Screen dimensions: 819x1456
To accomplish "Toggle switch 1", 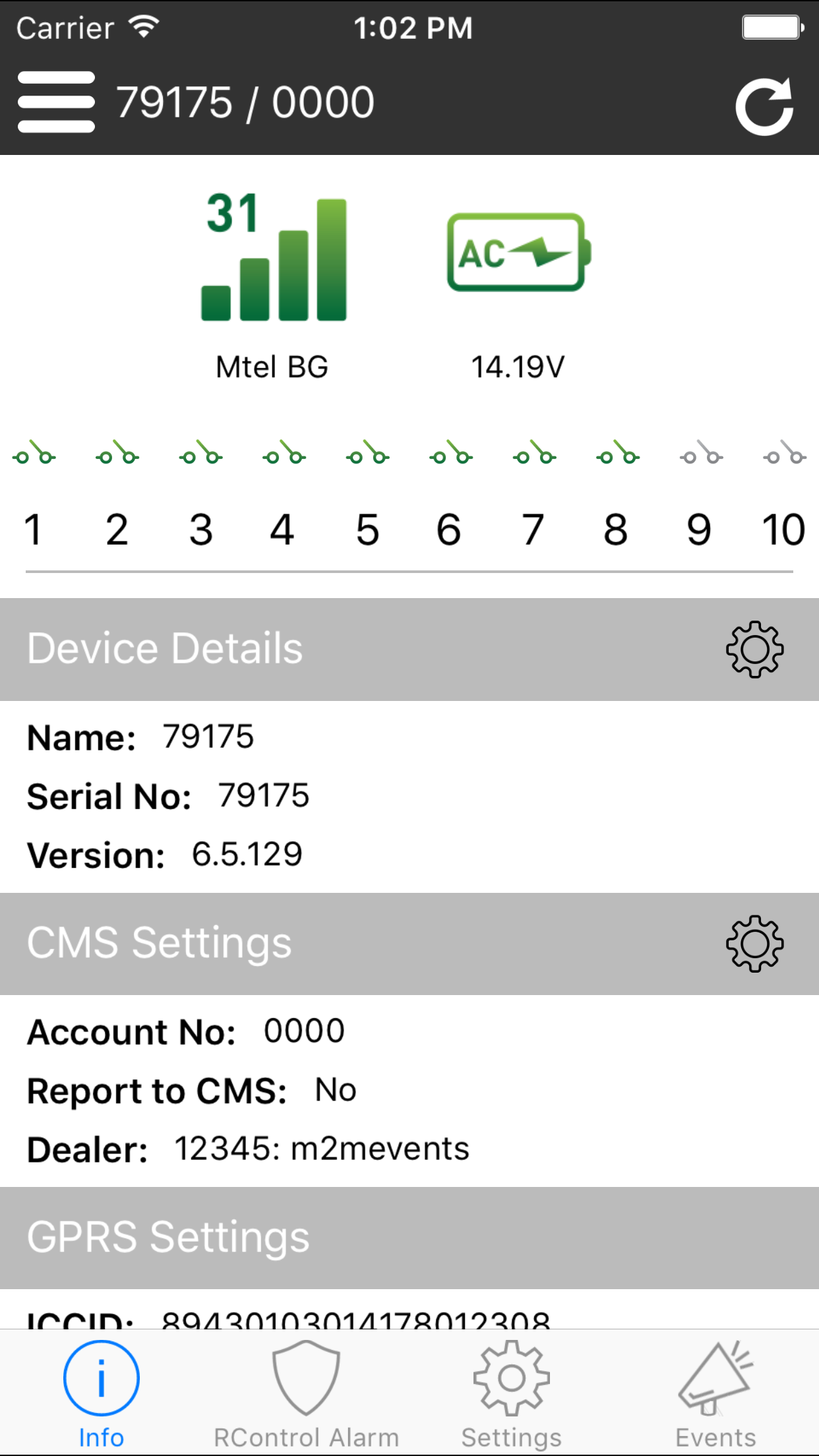I will 34,455.
